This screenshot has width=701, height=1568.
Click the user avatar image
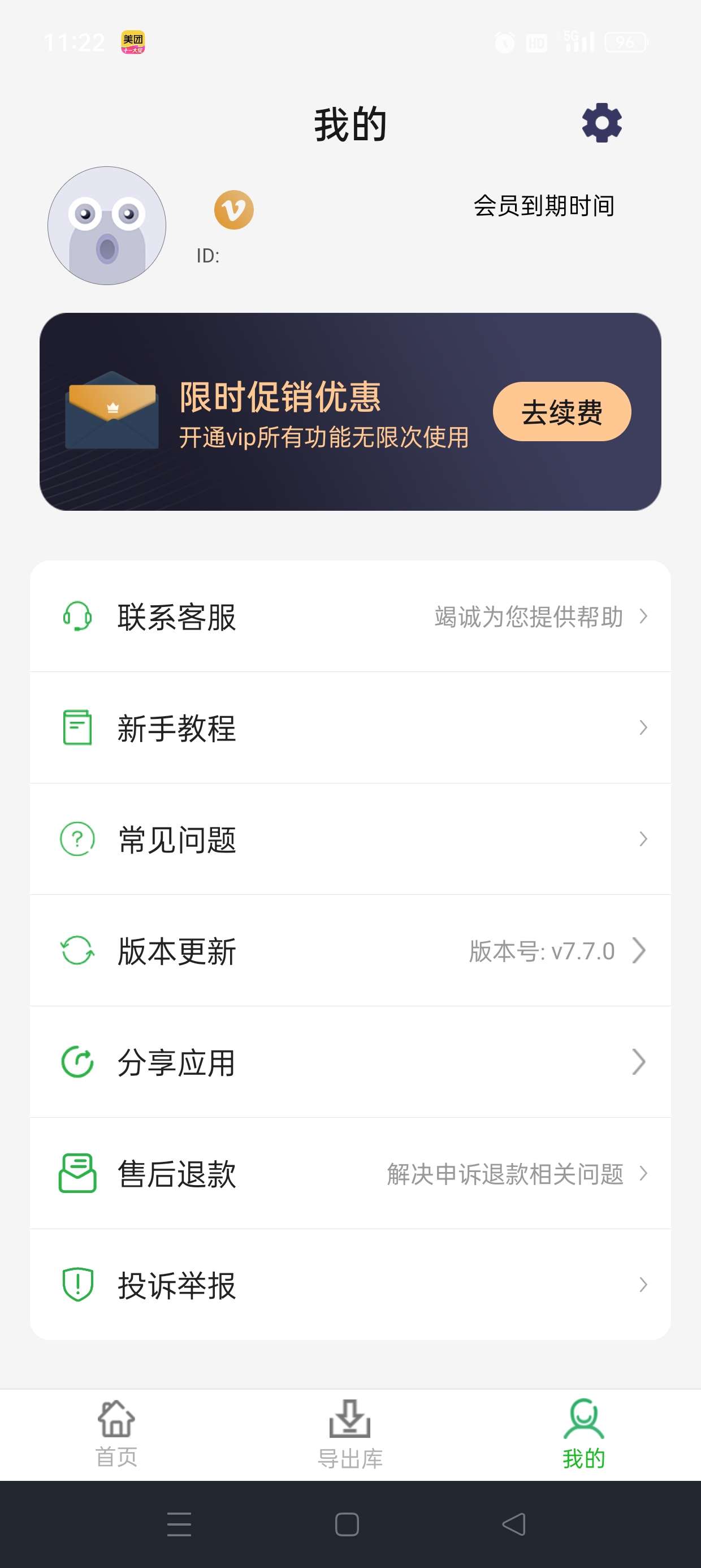click(107, 225)
